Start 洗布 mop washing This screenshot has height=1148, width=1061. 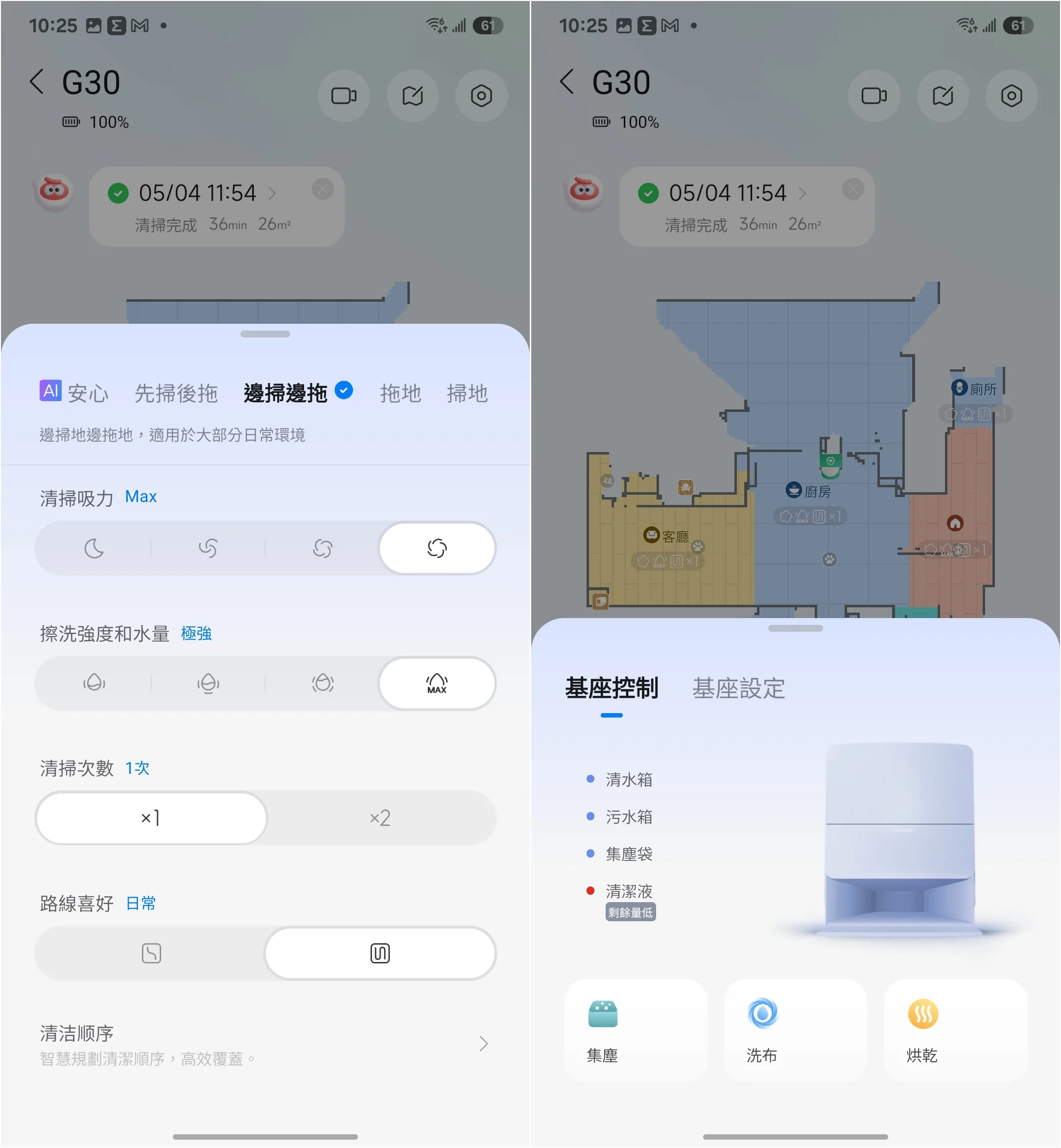tap(795, 1030)
